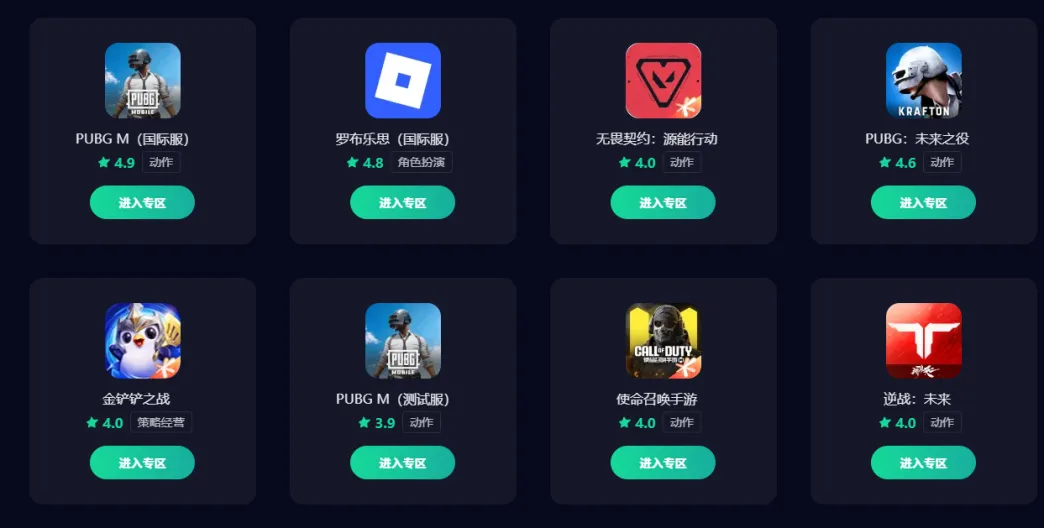The width and height of the screenshot is (1044, 528).
Task: Open the 金铲铲之战 game icon
Action: [x=142, y=341]
